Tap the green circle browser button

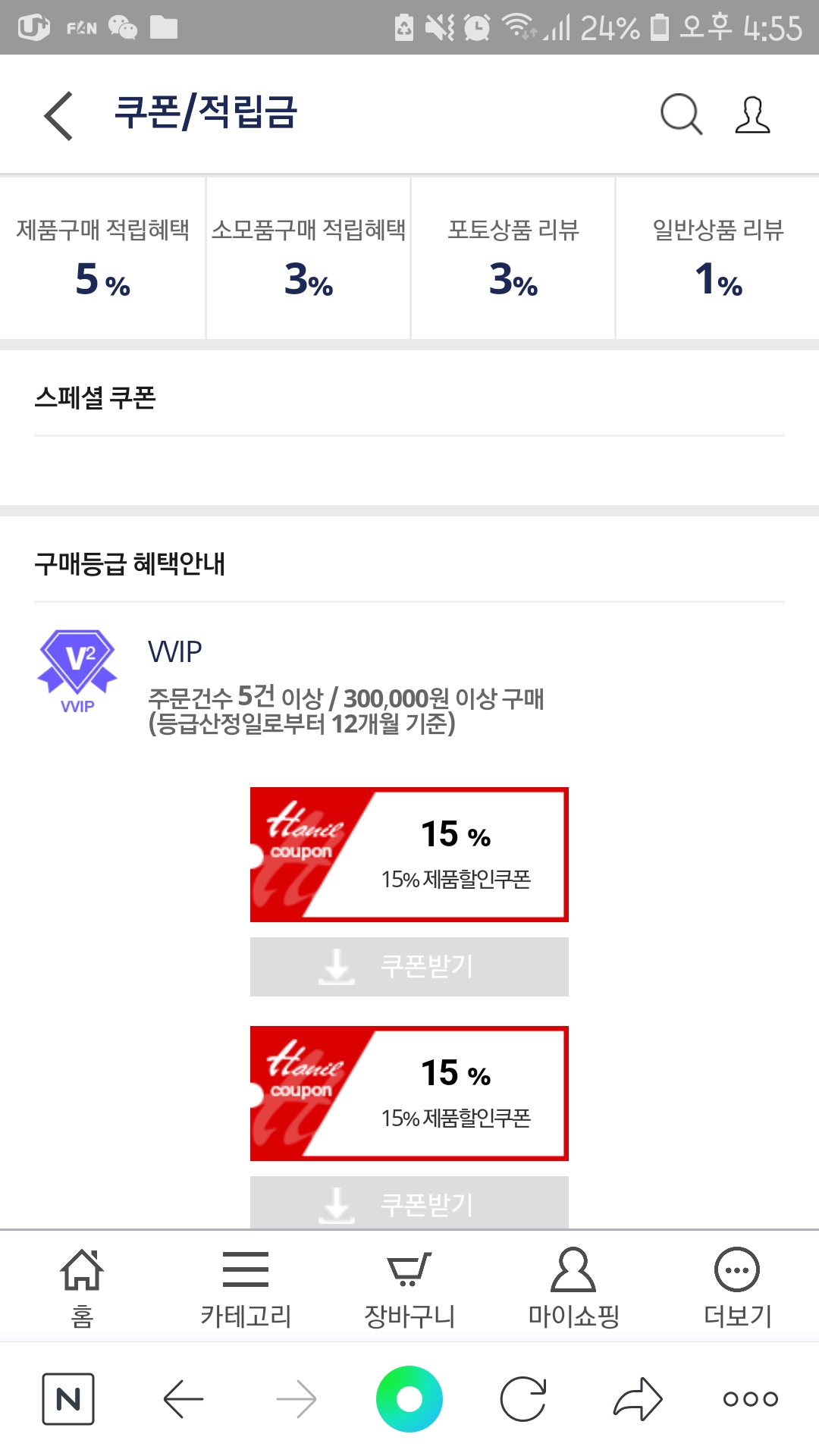409,1398
